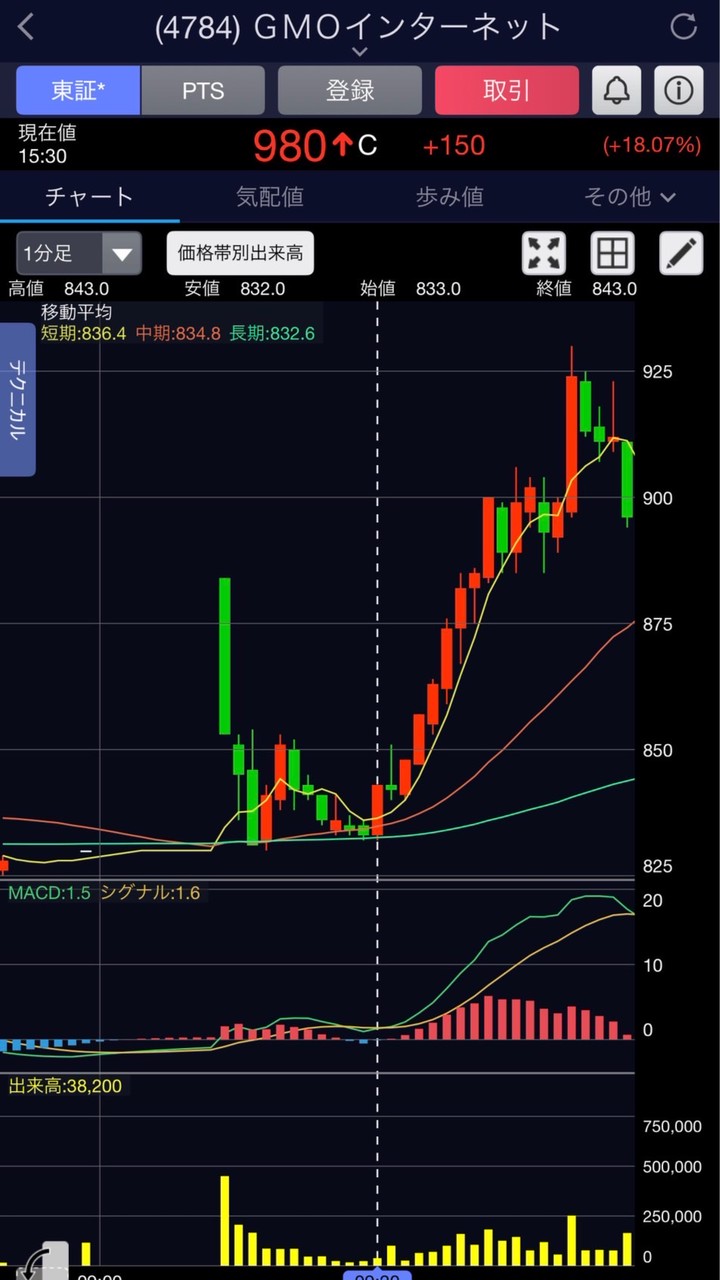This screenshot has width=720, height=1280.
Task: Switch to the 気配値 tab
Action: click(270, 197)
